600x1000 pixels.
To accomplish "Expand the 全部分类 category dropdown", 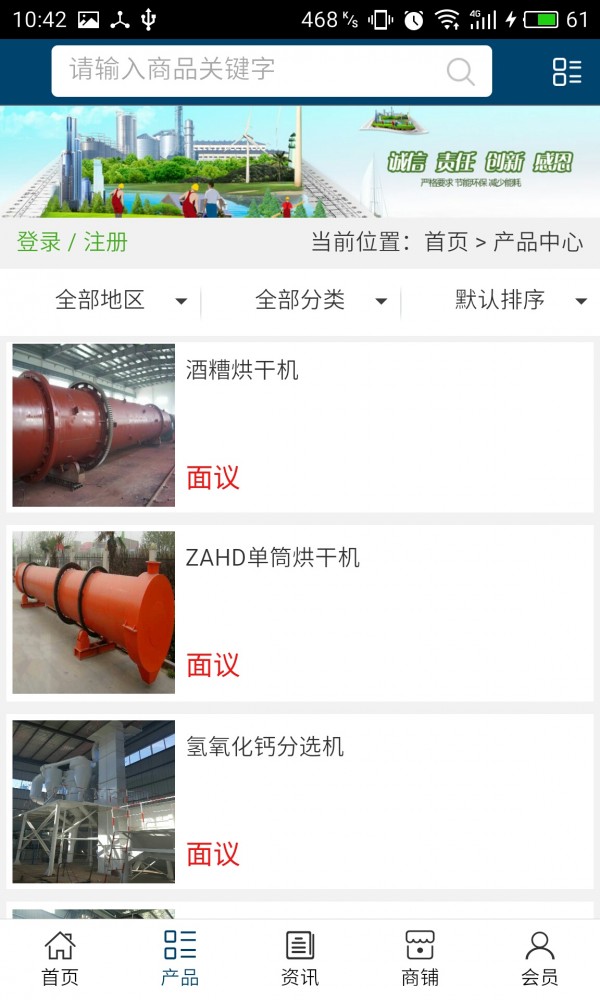I will pyautogui.click(x=320, y=300).
